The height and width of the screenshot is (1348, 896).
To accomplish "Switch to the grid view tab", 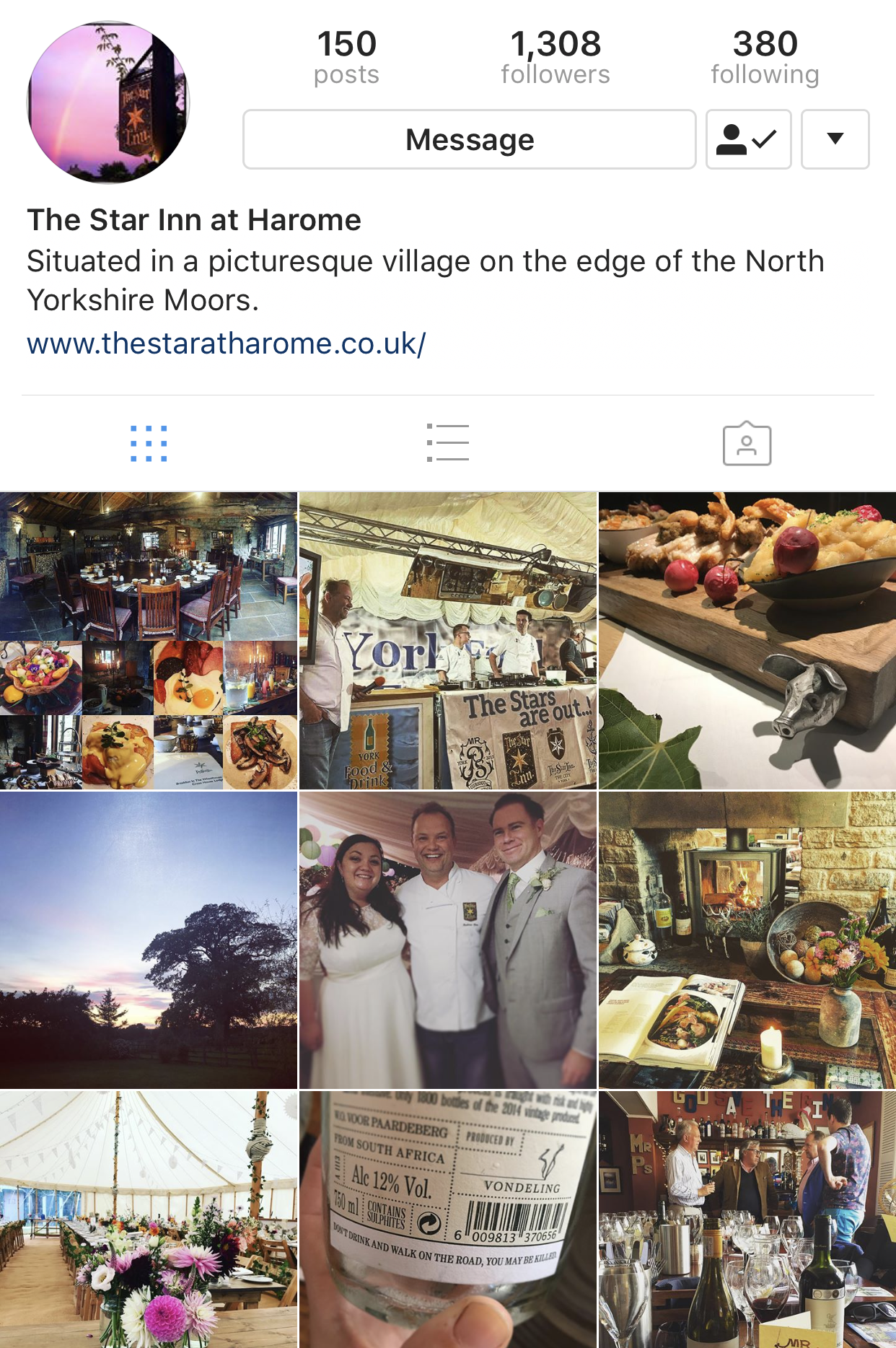I will point(149,443).
